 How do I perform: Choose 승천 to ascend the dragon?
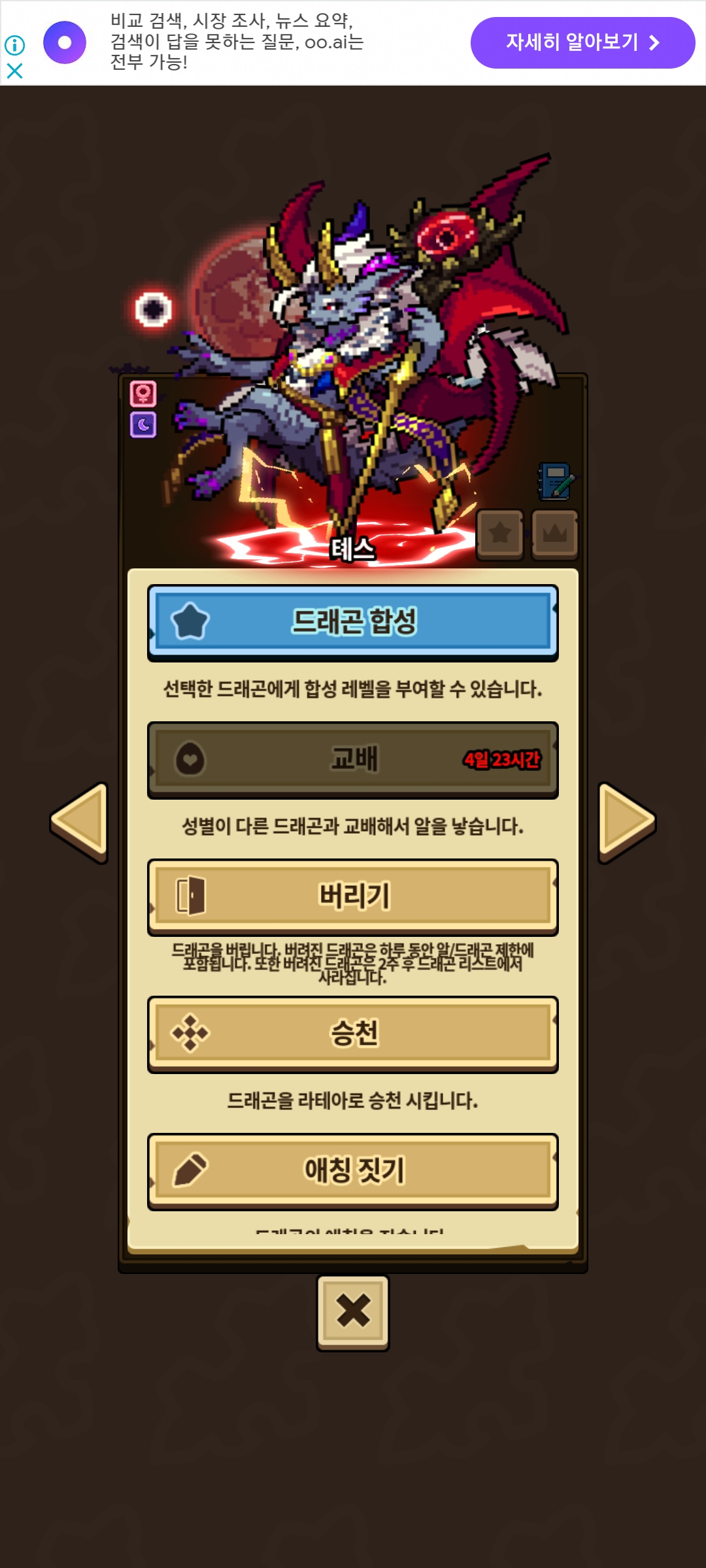(x=352, y=1033)
